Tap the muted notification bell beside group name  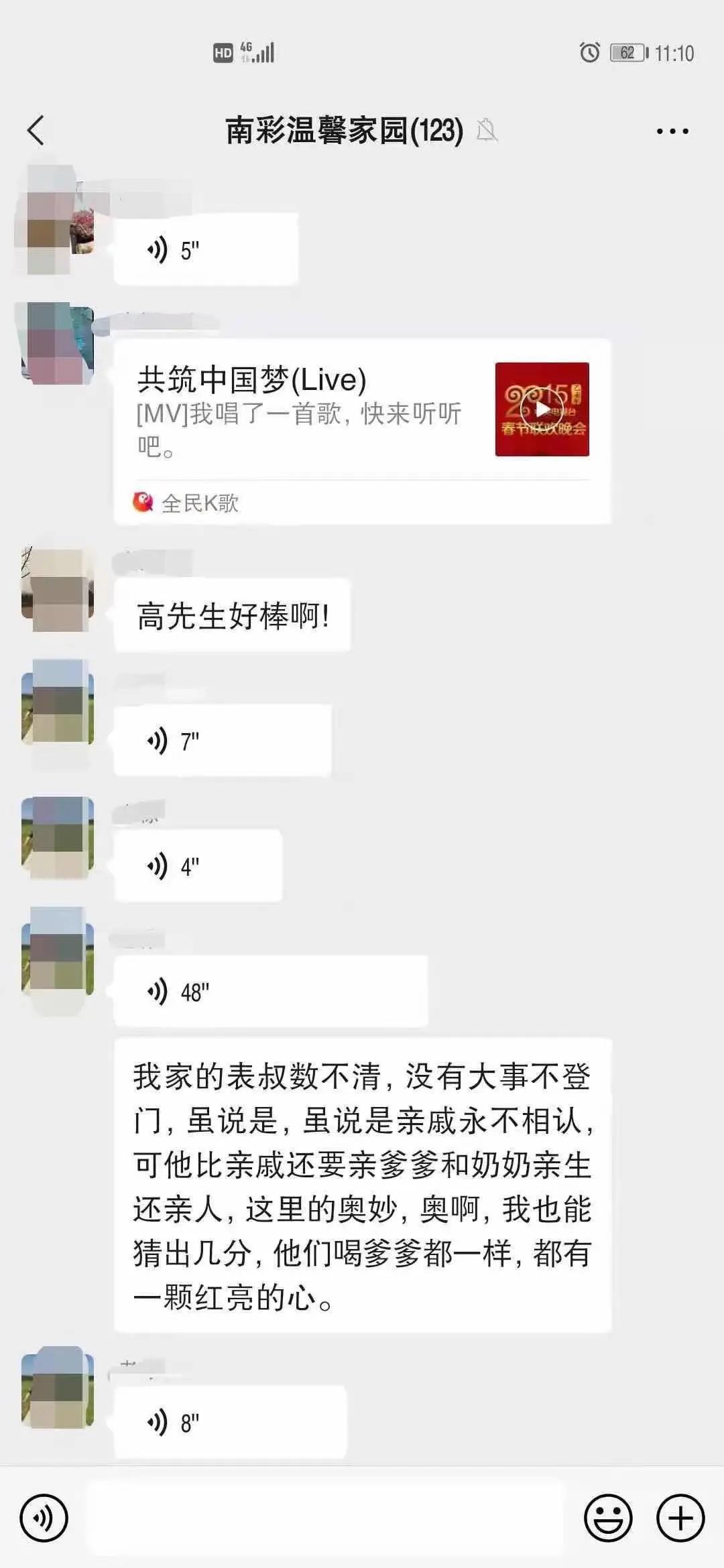[489, 132]
